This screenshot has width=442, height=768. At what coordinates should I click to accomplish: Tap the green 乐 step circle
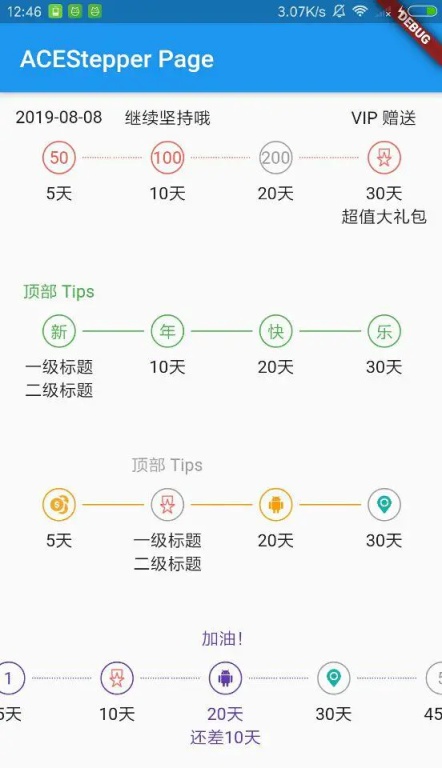pos(384,331)
